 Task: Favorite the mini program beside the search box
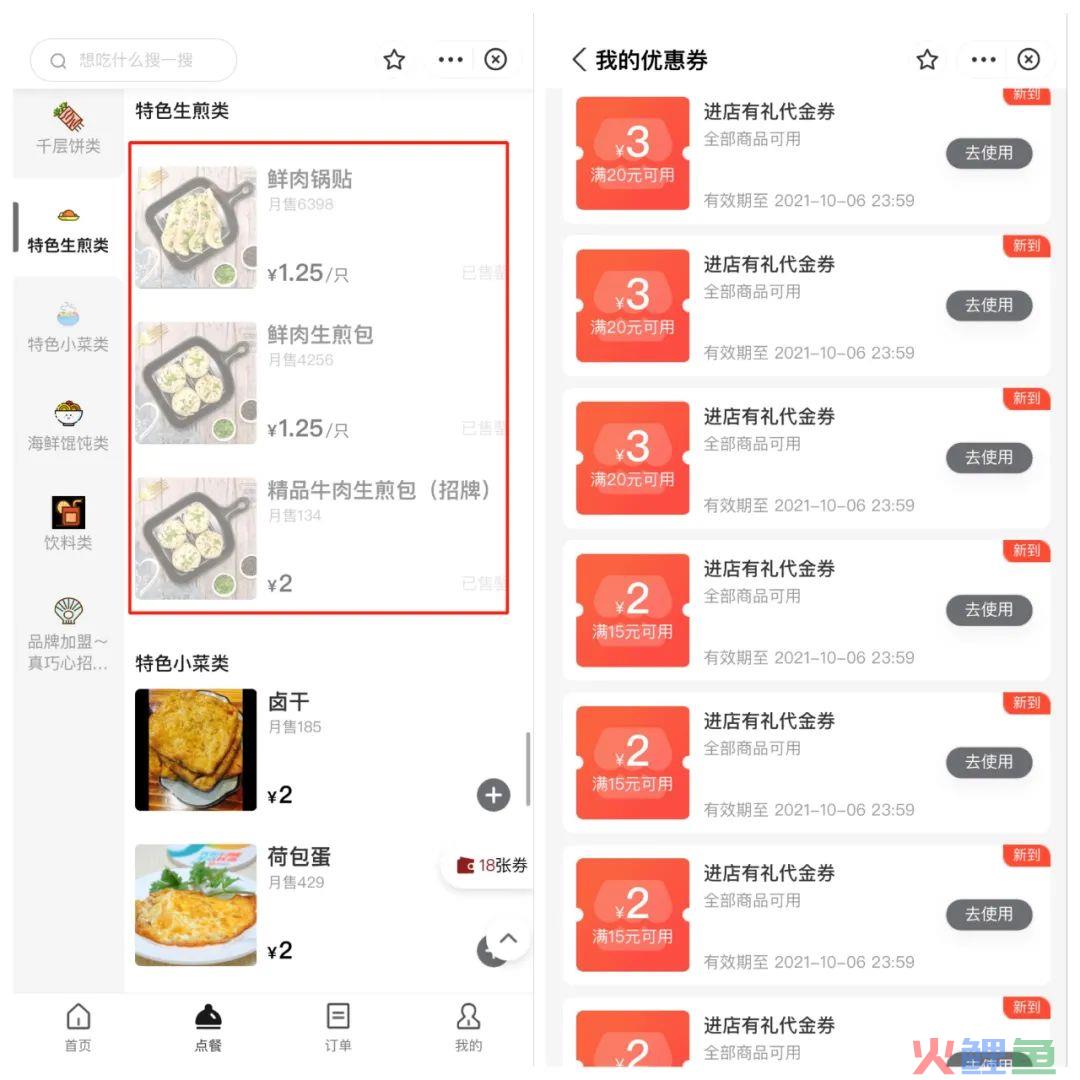point(394,60)
